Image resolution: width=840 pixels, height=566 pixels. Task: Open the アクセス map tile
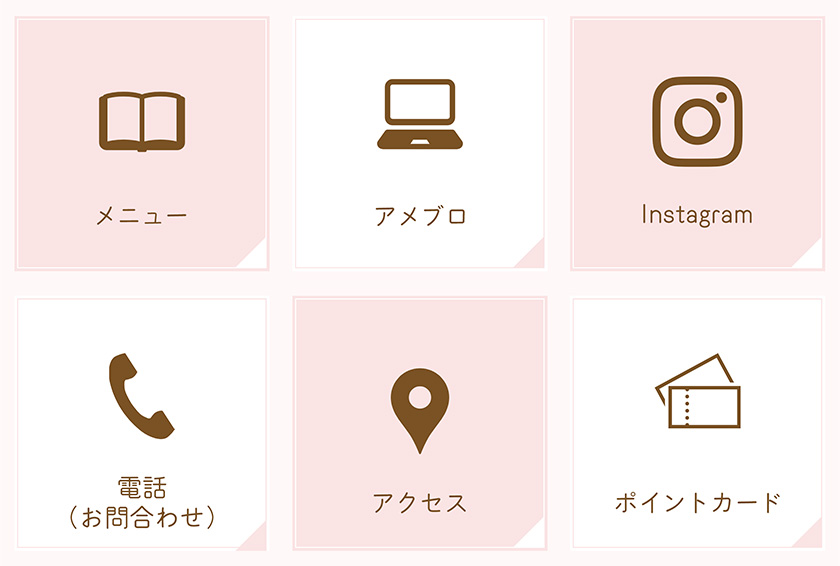point(420,424)
